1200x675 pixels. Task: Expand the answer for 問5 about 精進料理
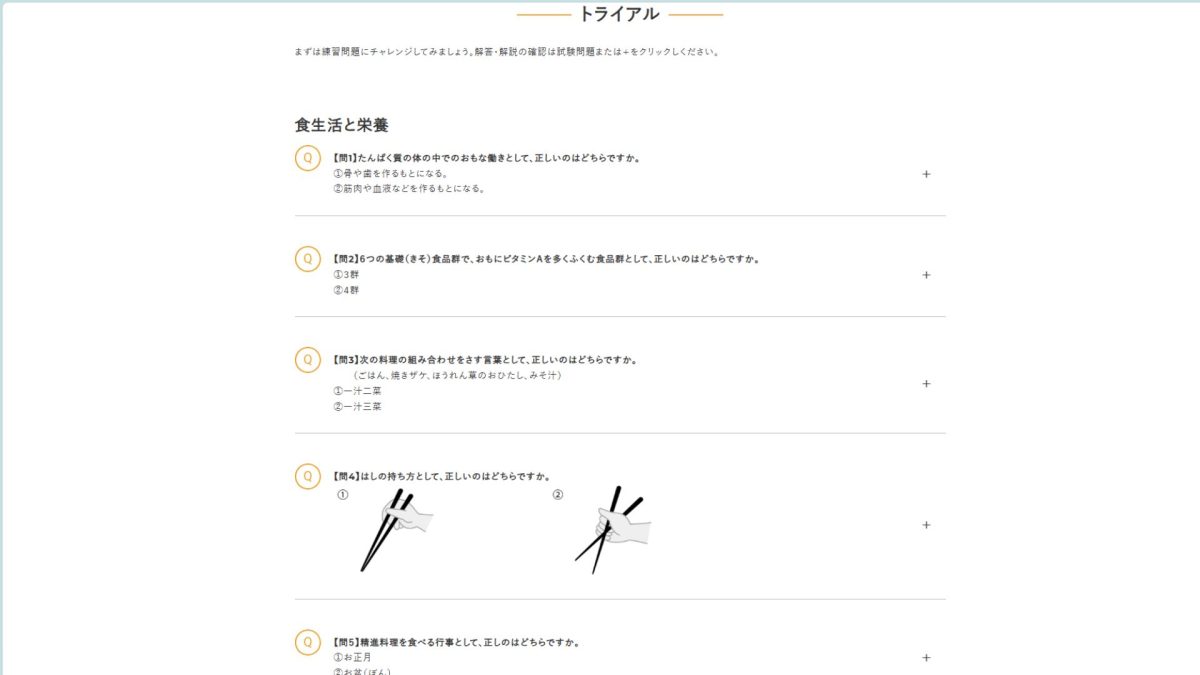[926, 658]
